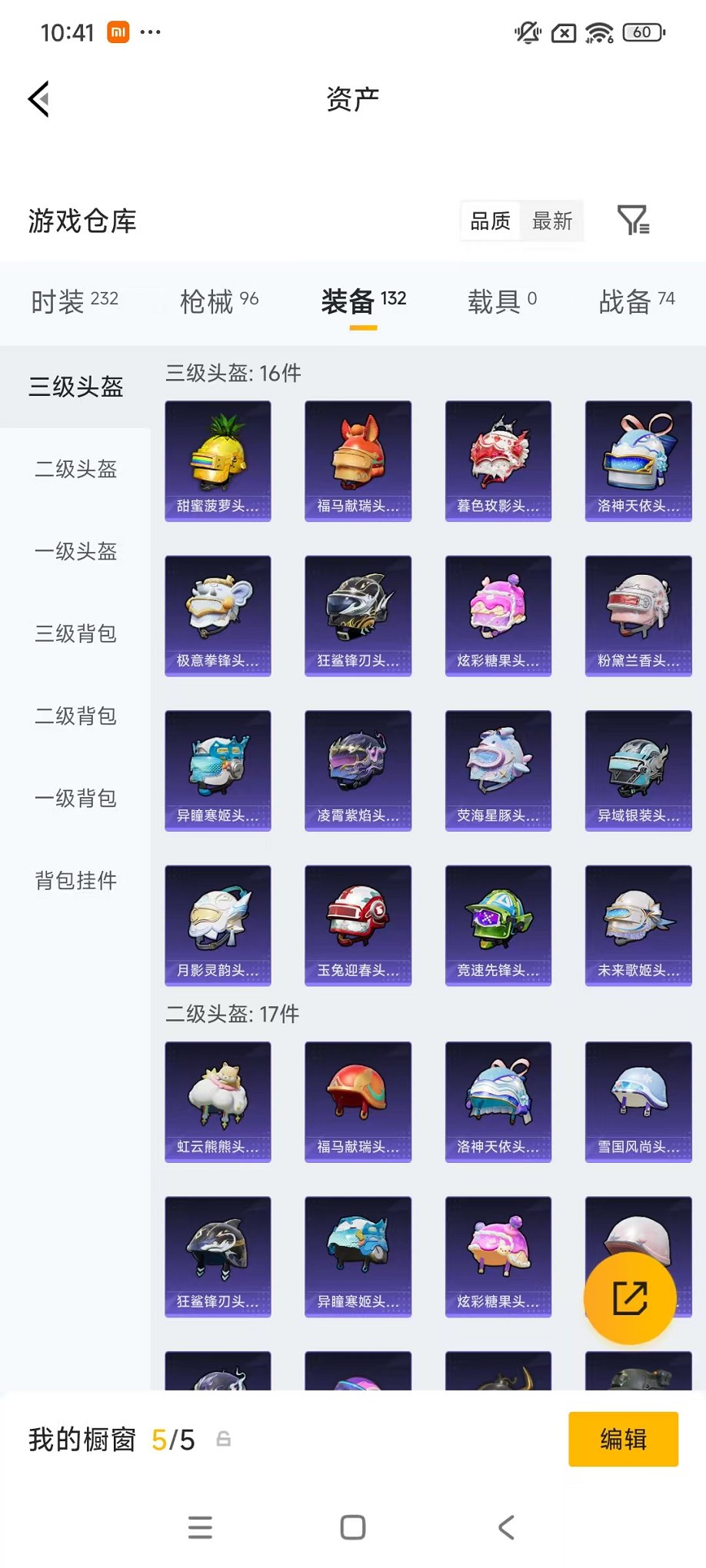The height and width of the screenshot is (1568, 706).
Task: Select the 品质 sorting option
Action: coord(490,221)
